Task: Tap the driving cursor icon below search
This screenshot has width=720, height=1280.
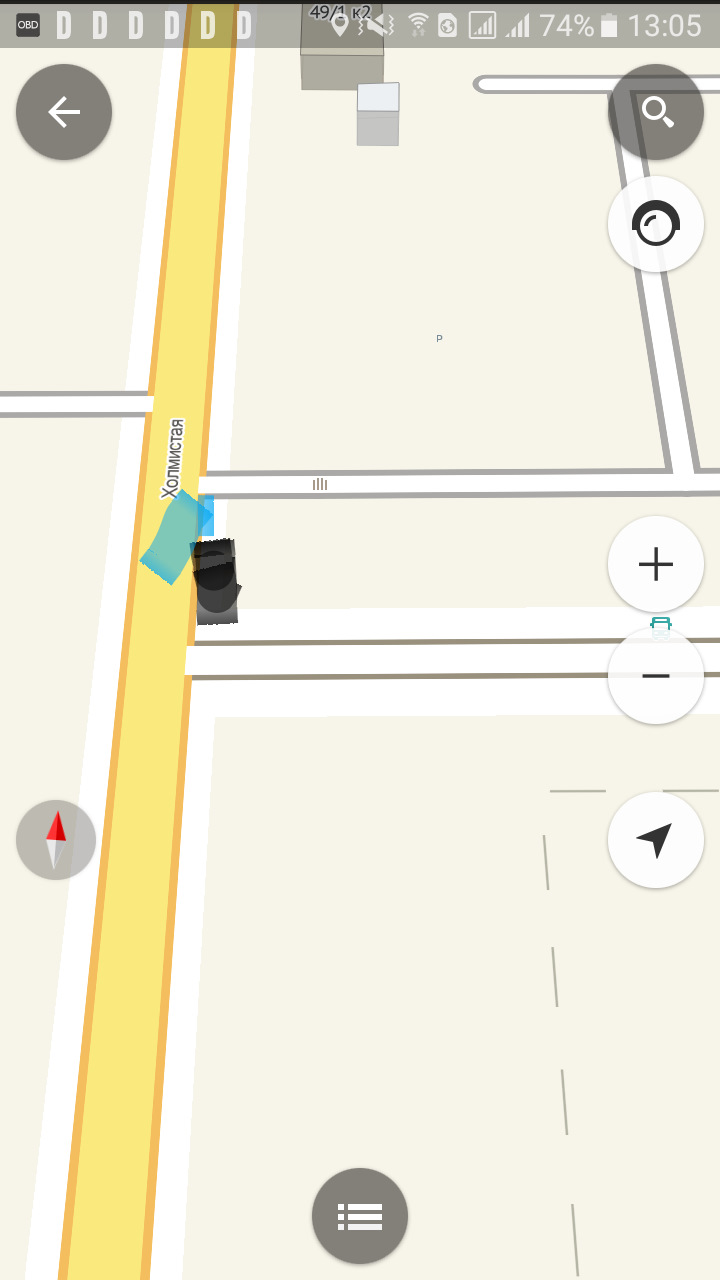Action: [x=656, y=224]
